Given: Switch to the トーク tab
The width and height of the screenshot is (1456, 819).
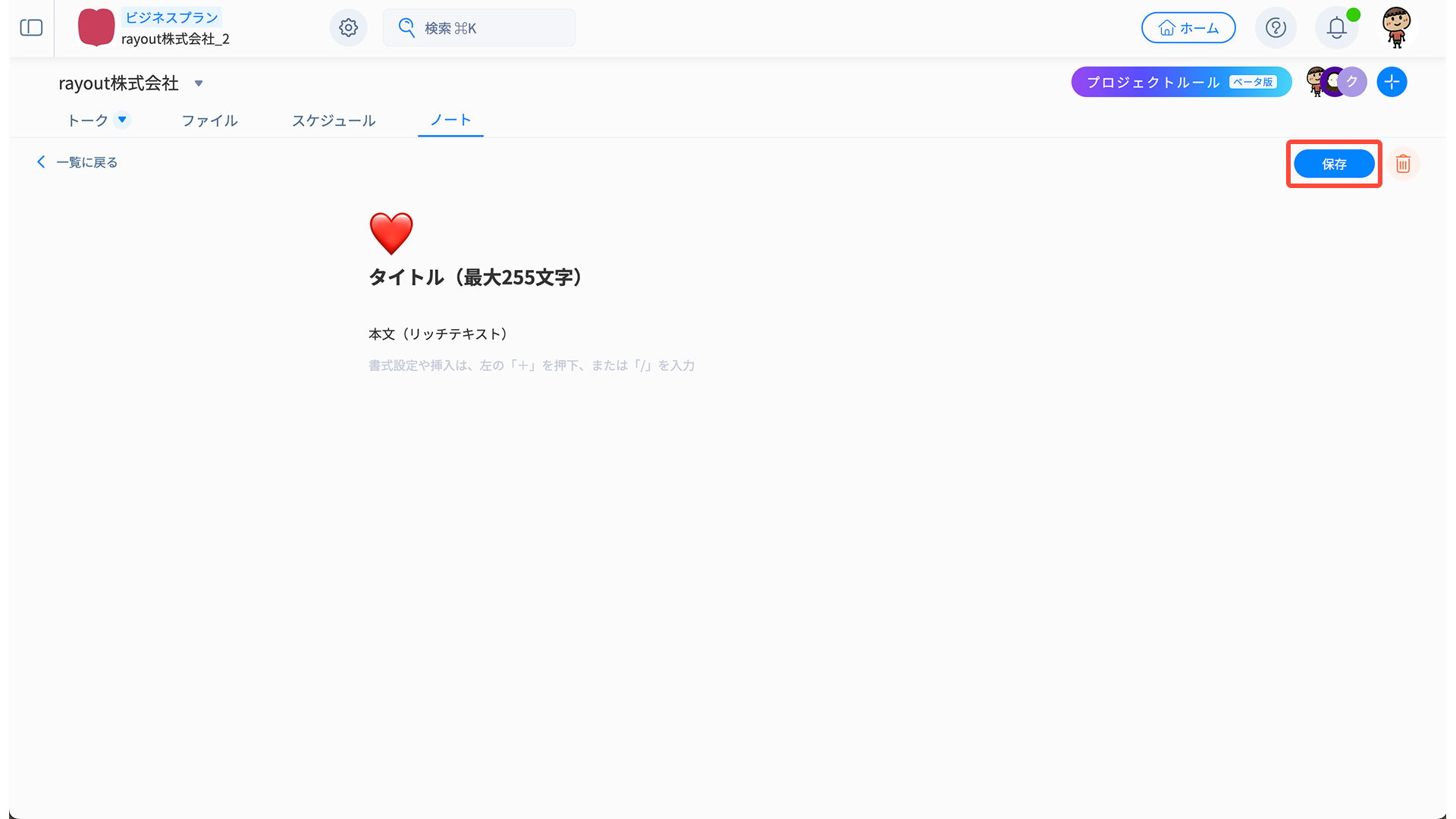Looking at the screenshot, I should coord(88,121).
